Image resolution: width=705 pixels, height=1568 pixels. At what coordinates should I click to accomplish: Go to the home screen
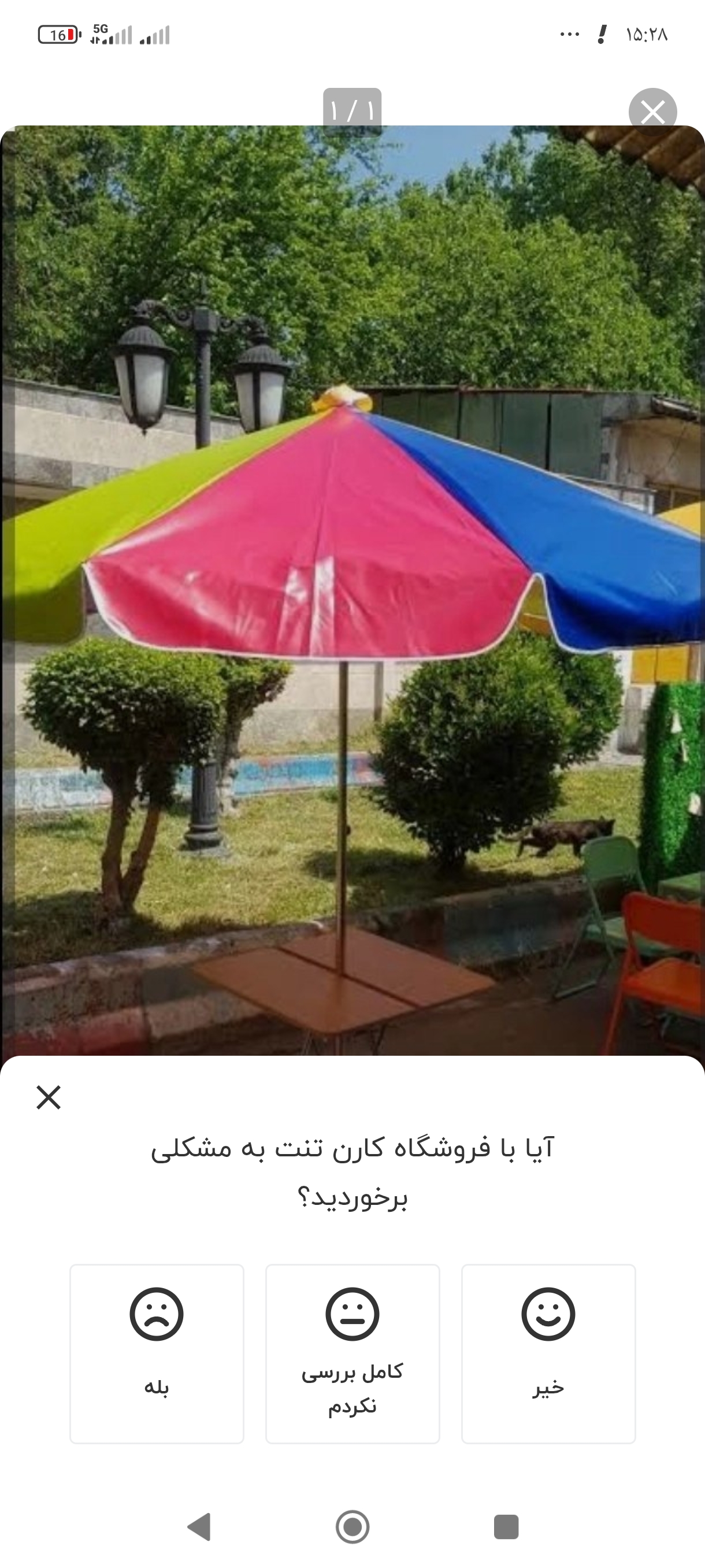pyautogui.click(x=352, y=1526)
